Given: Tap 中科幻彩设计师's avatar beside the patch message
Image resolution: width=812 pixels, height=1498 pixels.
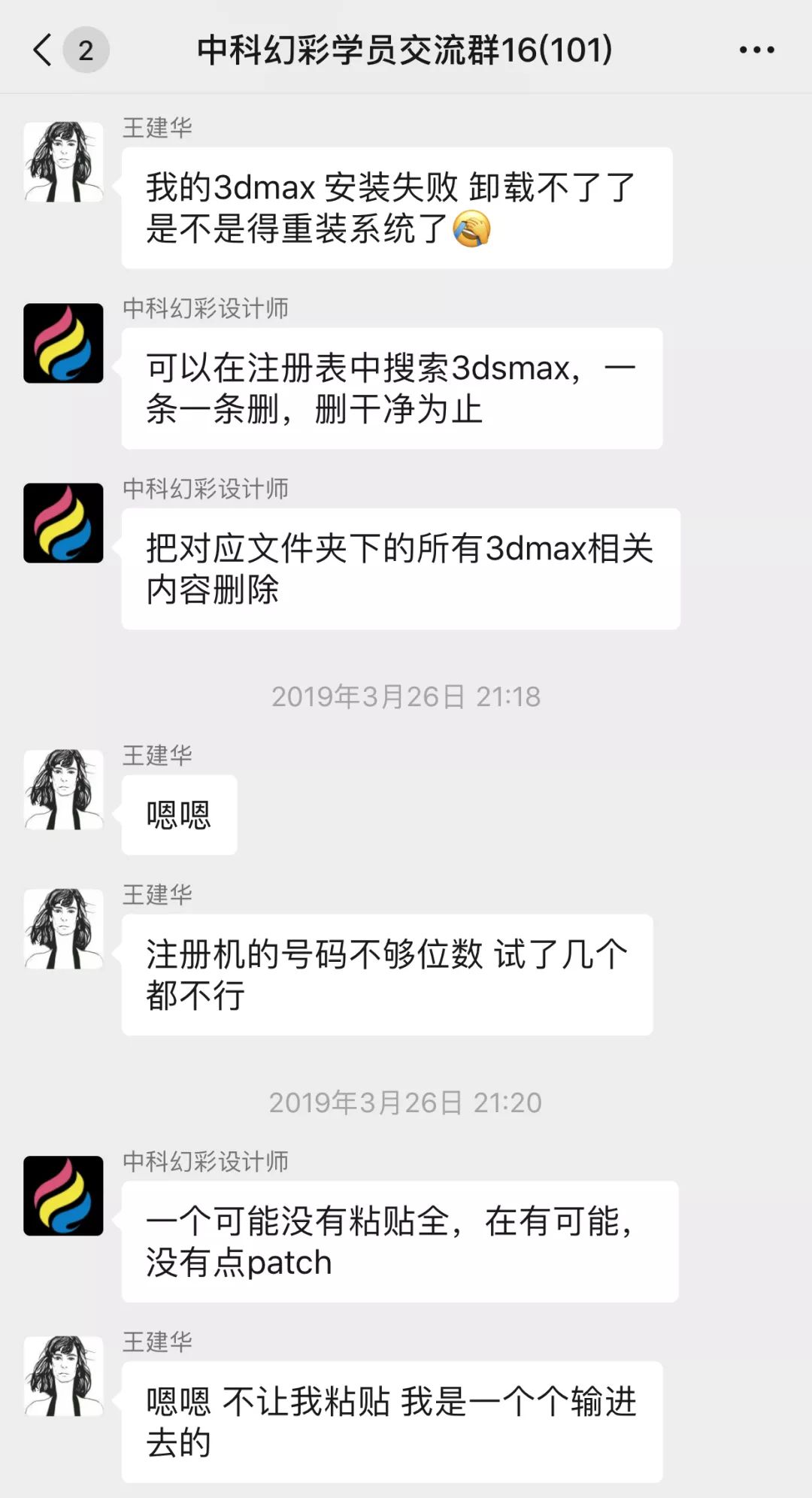Looking at the screenshot, I should click(x=63, y=1195).
